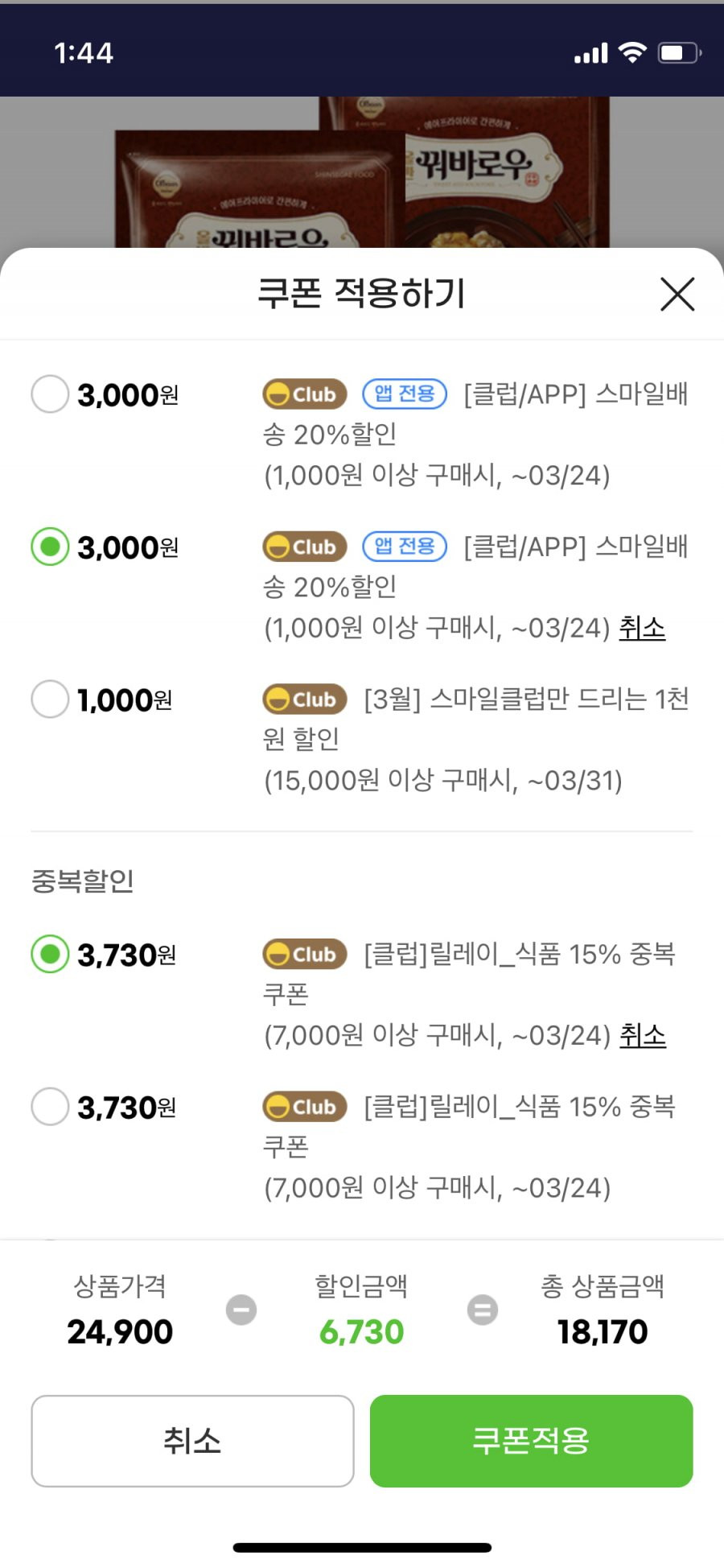Screen dimensions: 724x1568
Task: Select the 1,000원 스마일클럽 3월 coupon
Action: (x=50, y=699)
